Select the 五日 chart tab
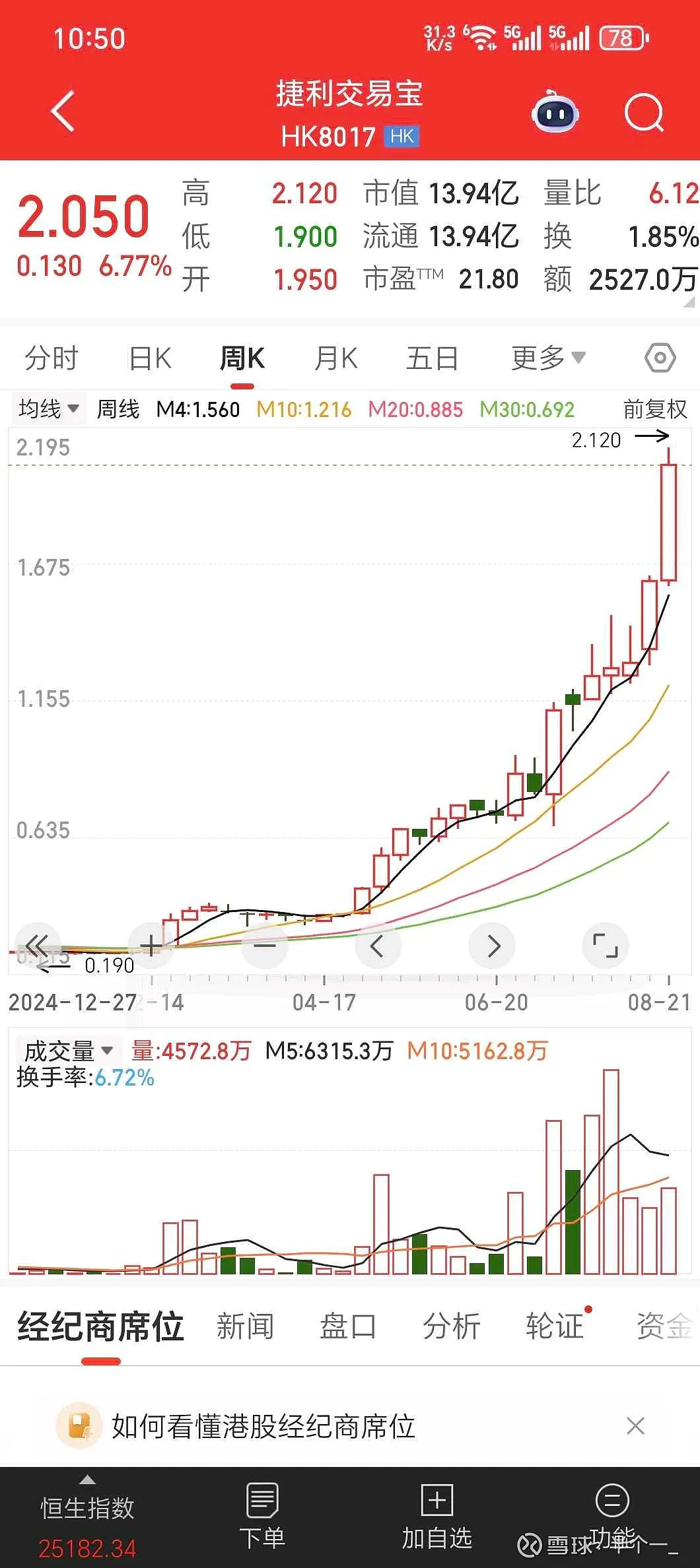 pos(433,358)
